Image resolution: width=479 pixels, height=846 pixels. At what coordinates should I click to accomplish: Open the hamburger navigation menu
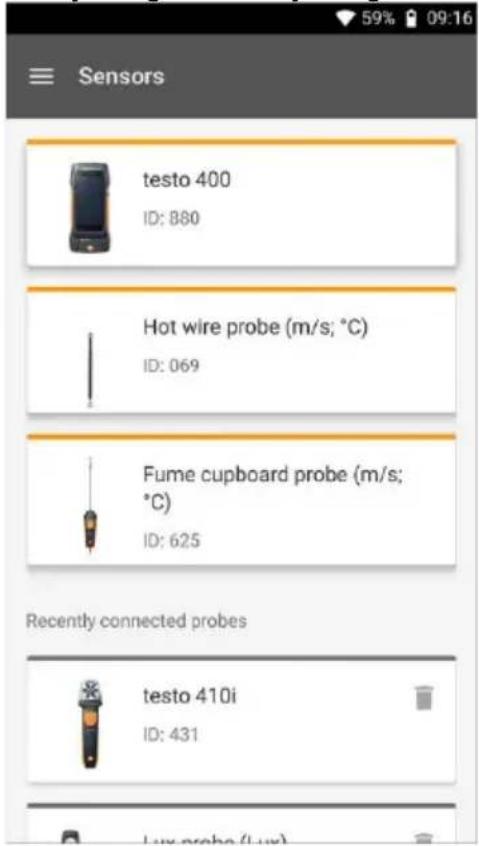(41, 77)
